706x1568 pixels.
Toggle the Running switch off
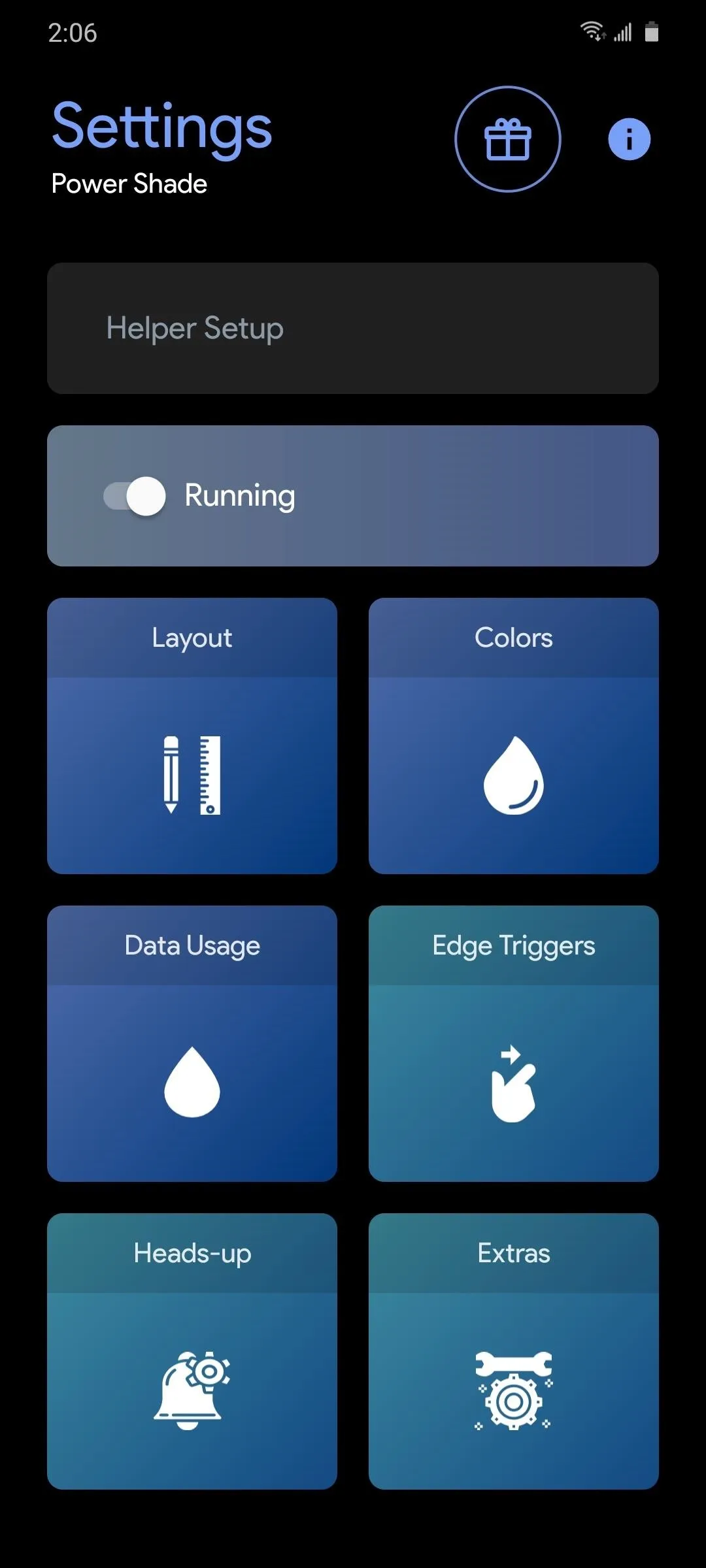coord(135,496)
